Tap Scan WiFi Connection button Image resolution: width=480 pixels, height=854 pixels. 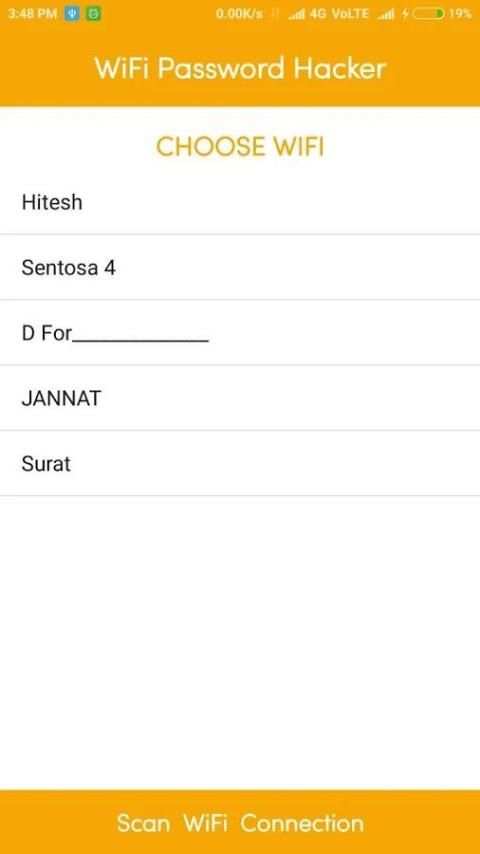[x=240, y=822]
